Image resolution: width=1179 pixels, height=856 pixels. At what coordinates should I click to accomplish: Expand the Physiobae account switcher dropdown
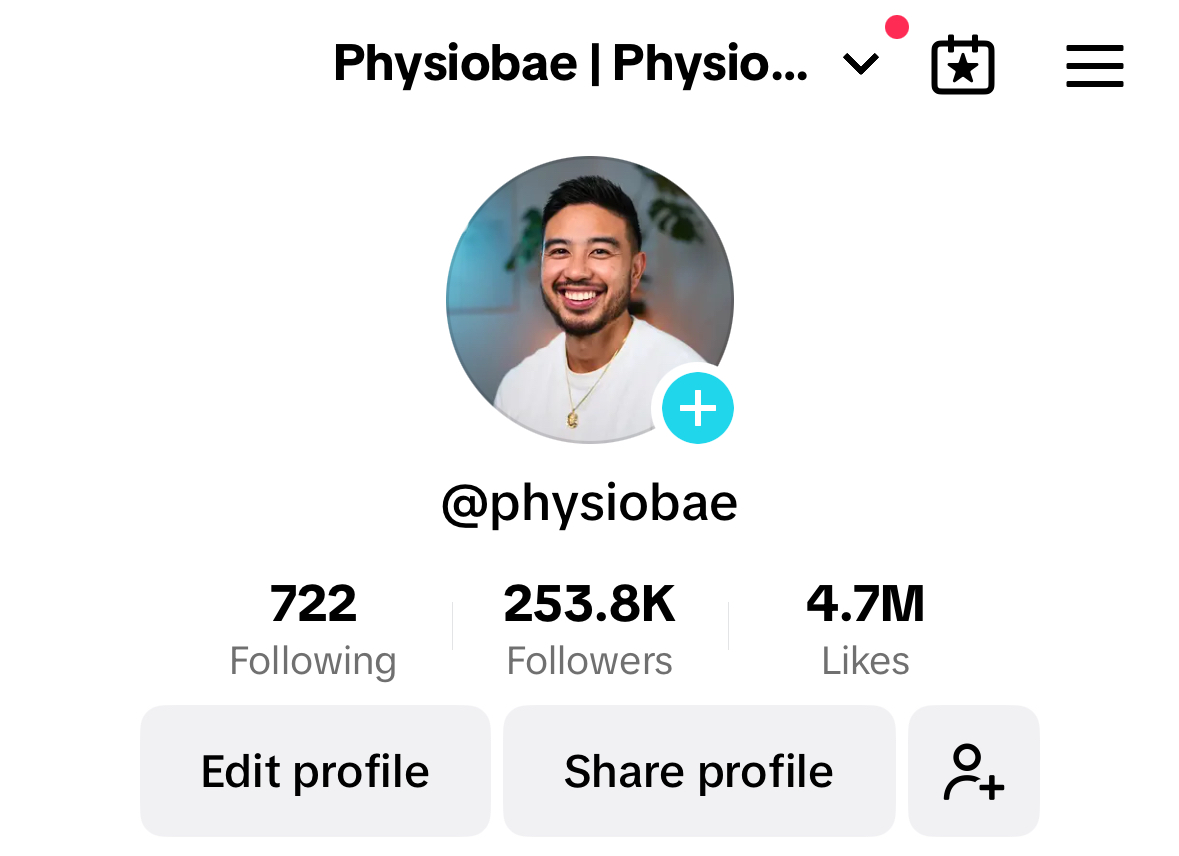[860, 65]
